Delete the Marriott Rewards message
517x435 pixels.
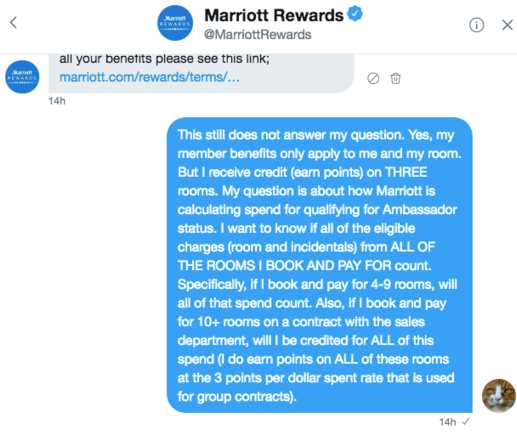(x=395, y=79)
